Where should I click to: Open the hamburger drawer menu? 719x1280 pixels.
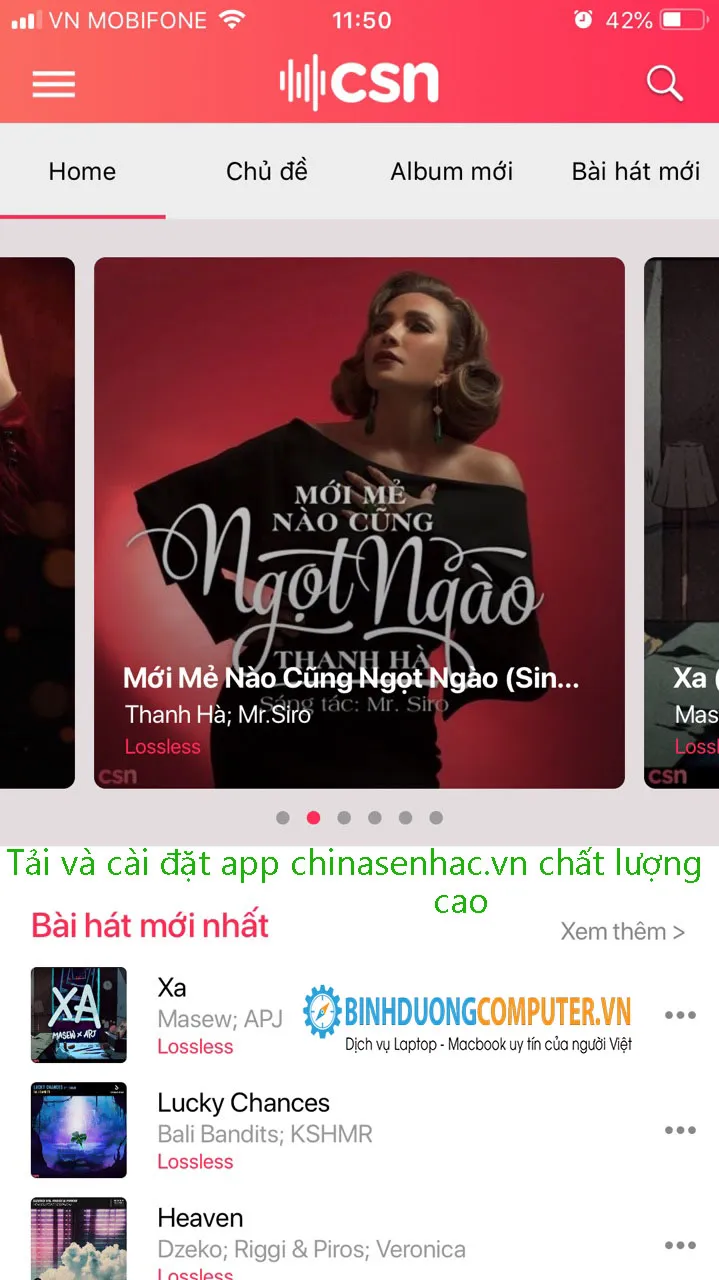[x=54, y=84]
